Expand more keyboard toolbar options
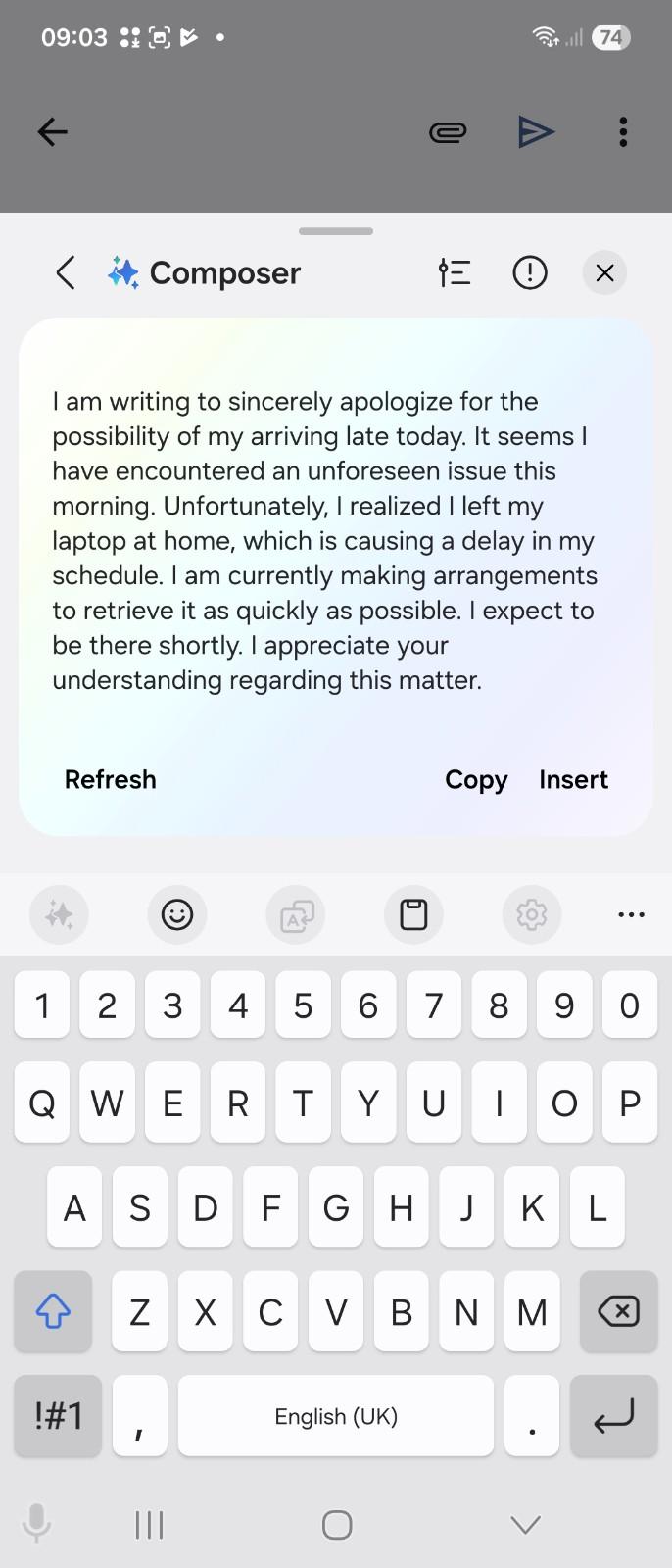 pos(631,914)
